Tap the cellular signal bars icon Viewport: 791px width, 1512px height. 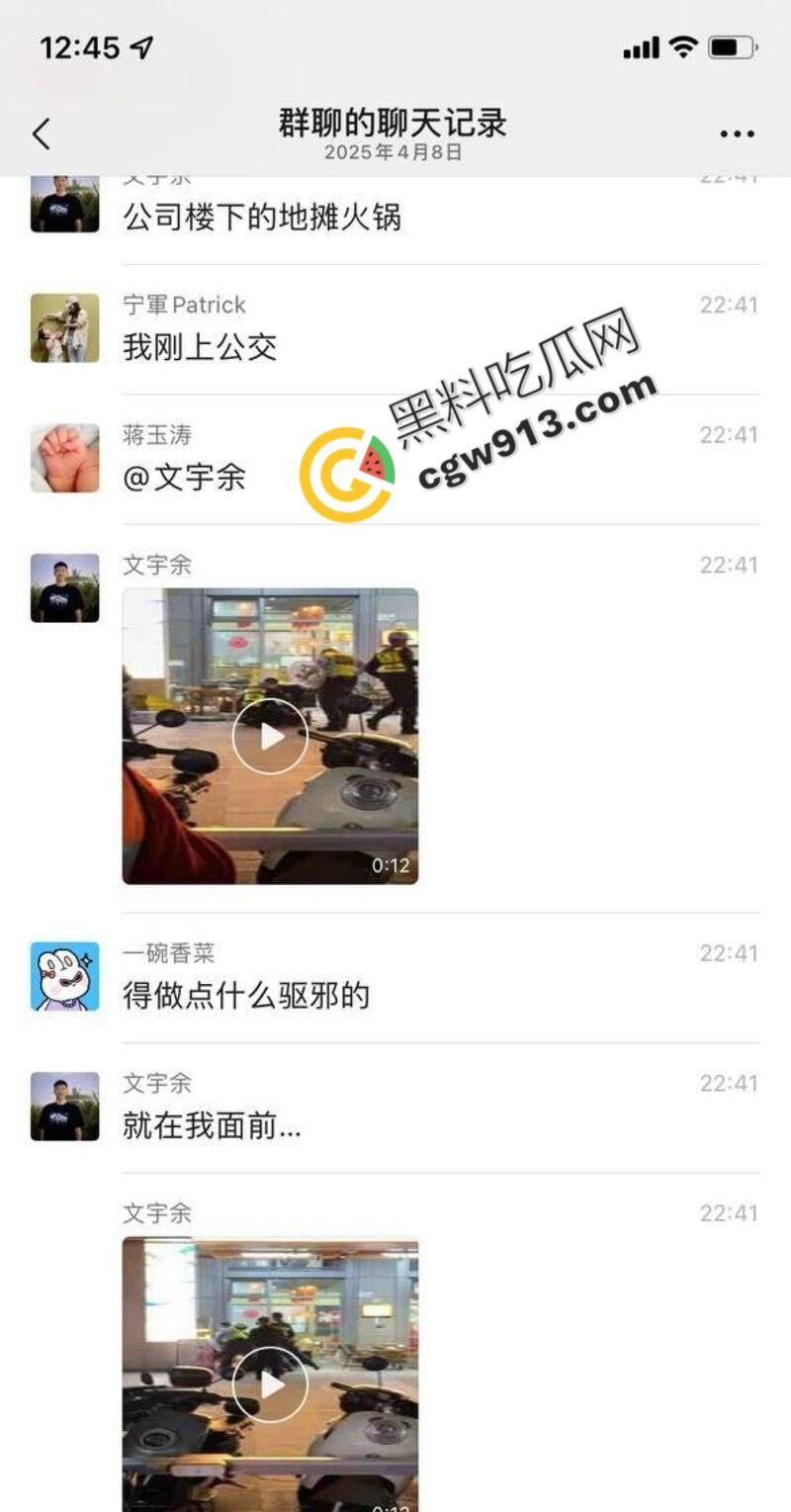click(x=639, y=45)
